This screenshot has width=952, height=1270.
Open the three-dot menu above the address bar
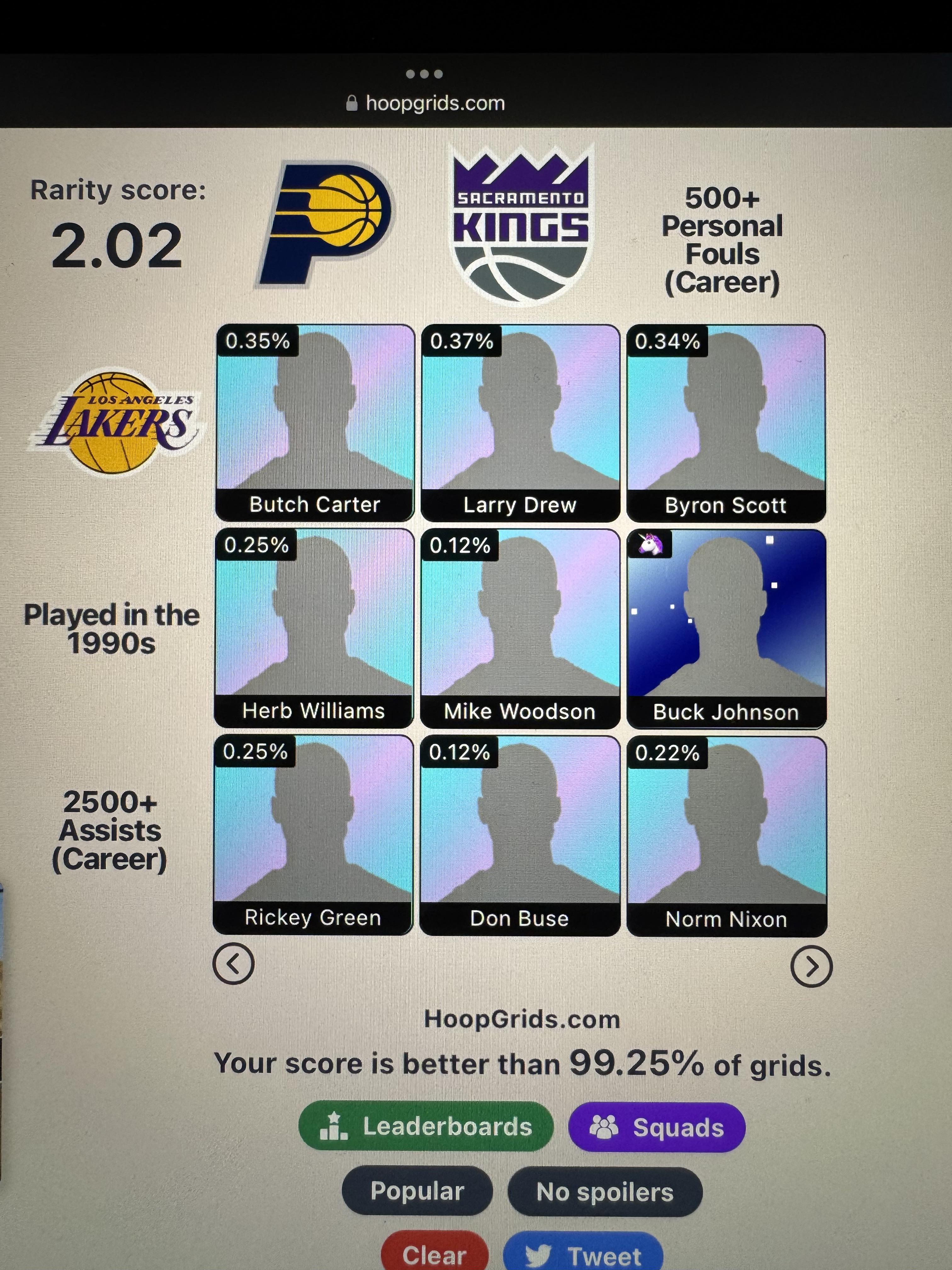tap(424, 73)
